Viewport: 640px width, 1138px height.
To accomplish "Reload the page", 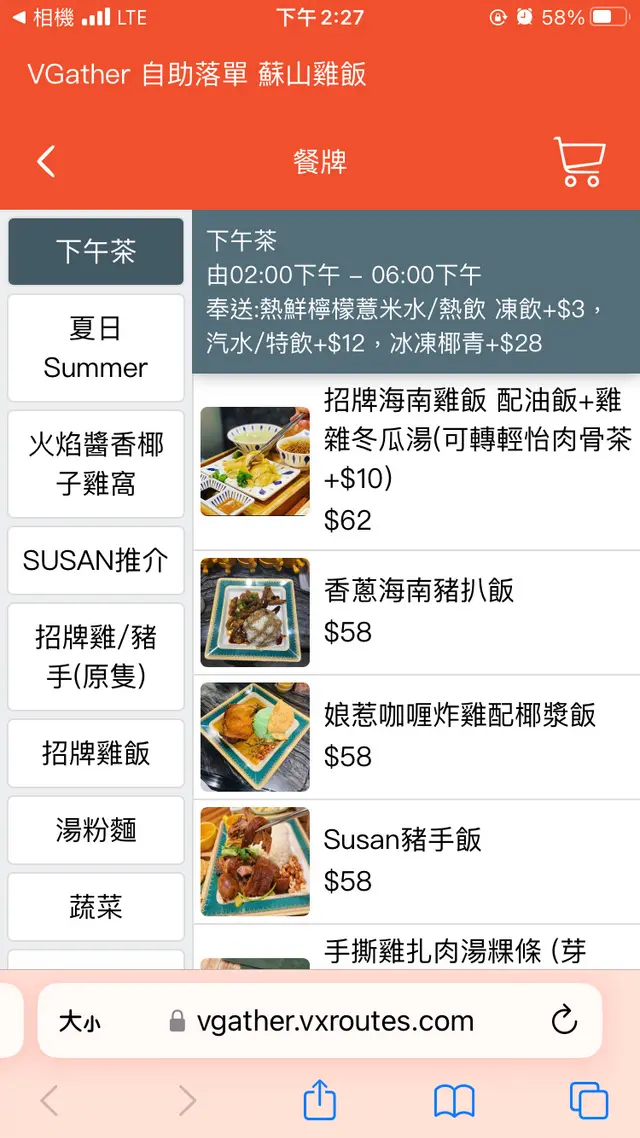I will [564, 1021].
